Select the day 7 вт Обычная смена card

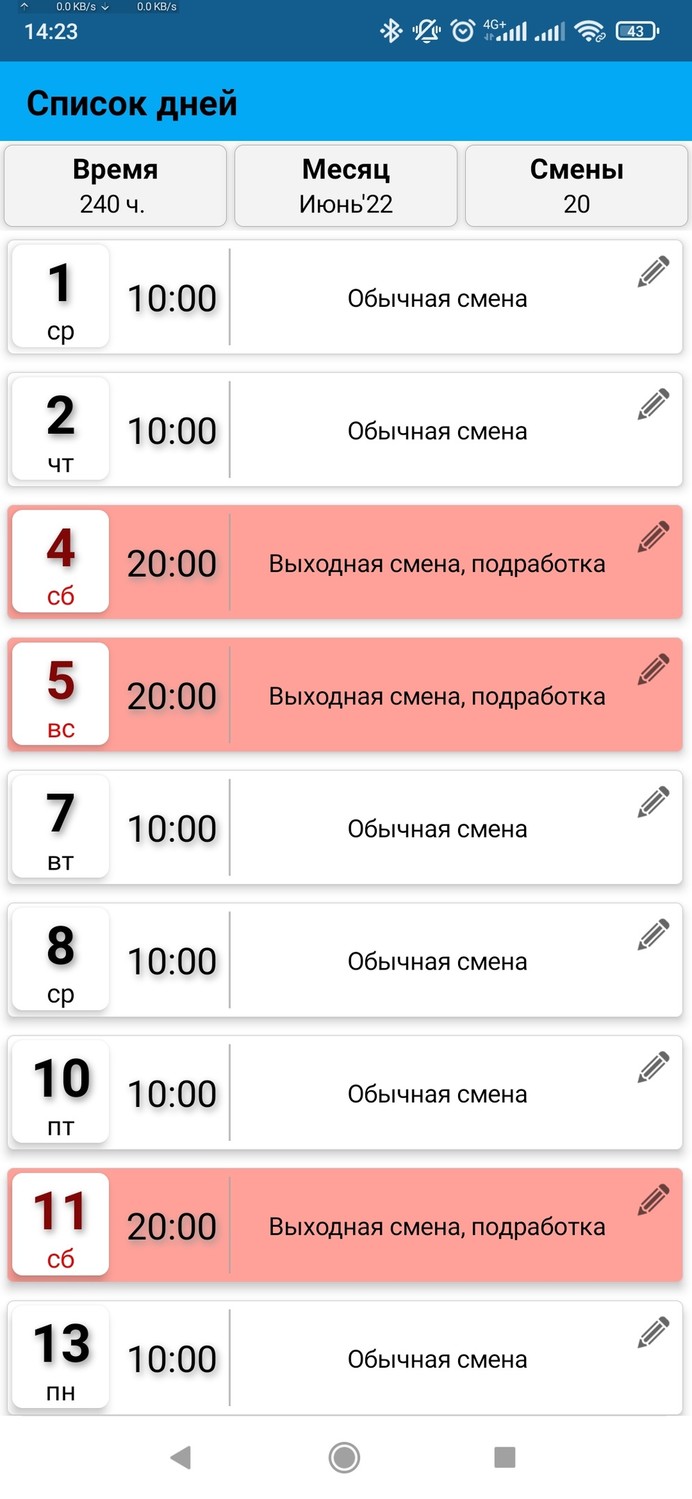coord(437,829)
